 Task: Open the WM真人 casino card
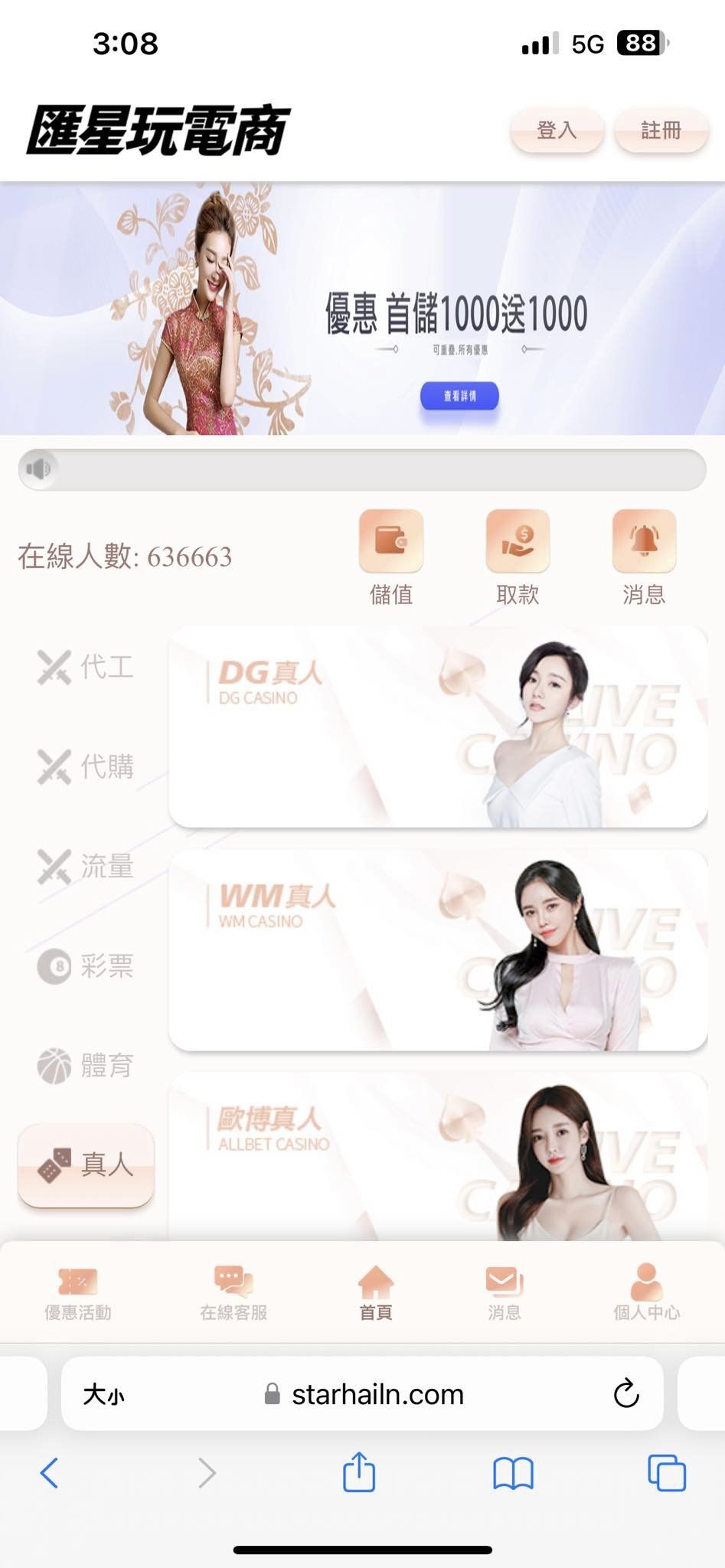tap(438, 950)
